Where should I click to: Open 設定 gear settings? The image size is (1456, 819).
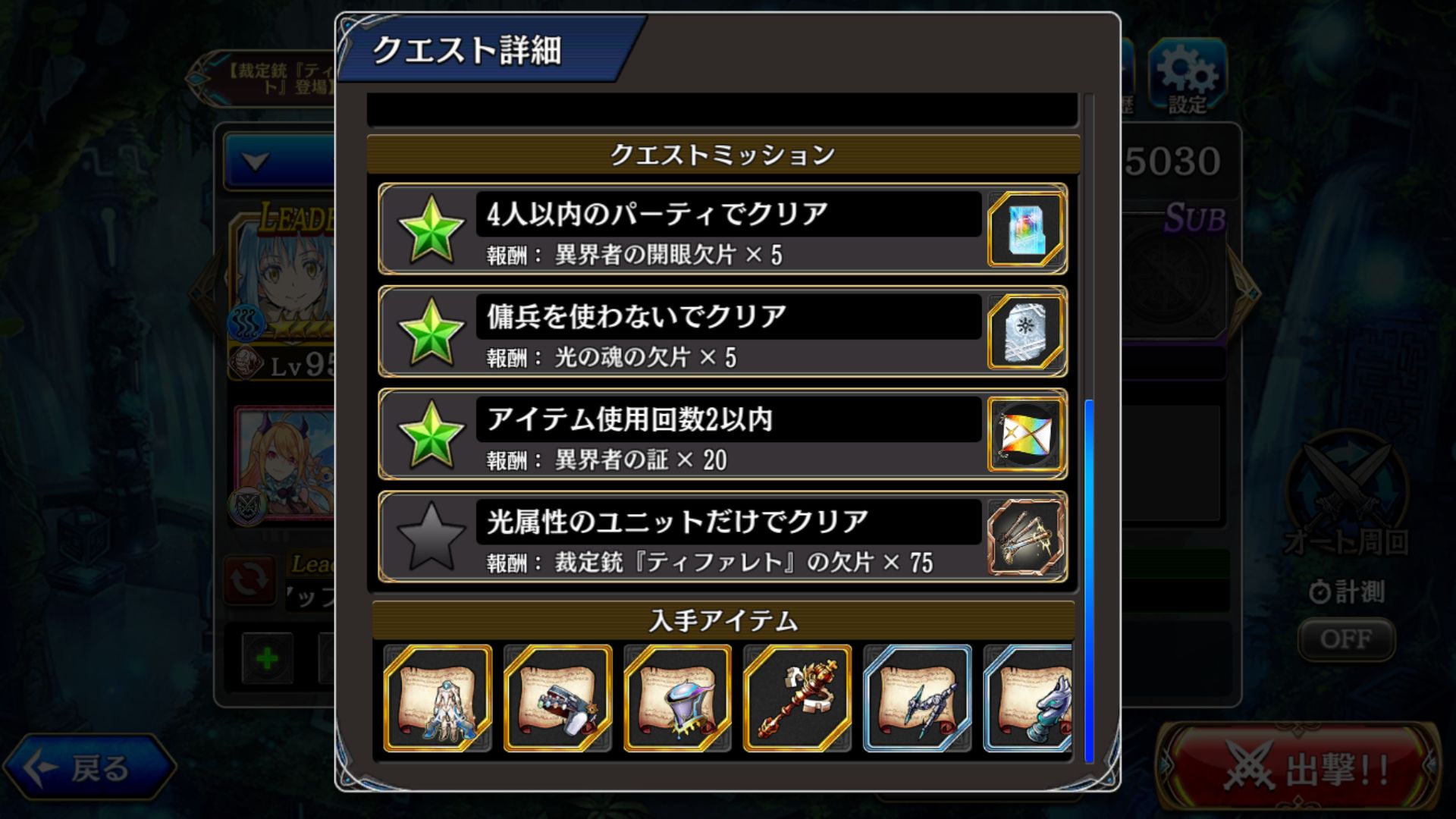click(x=1187, y=77)
